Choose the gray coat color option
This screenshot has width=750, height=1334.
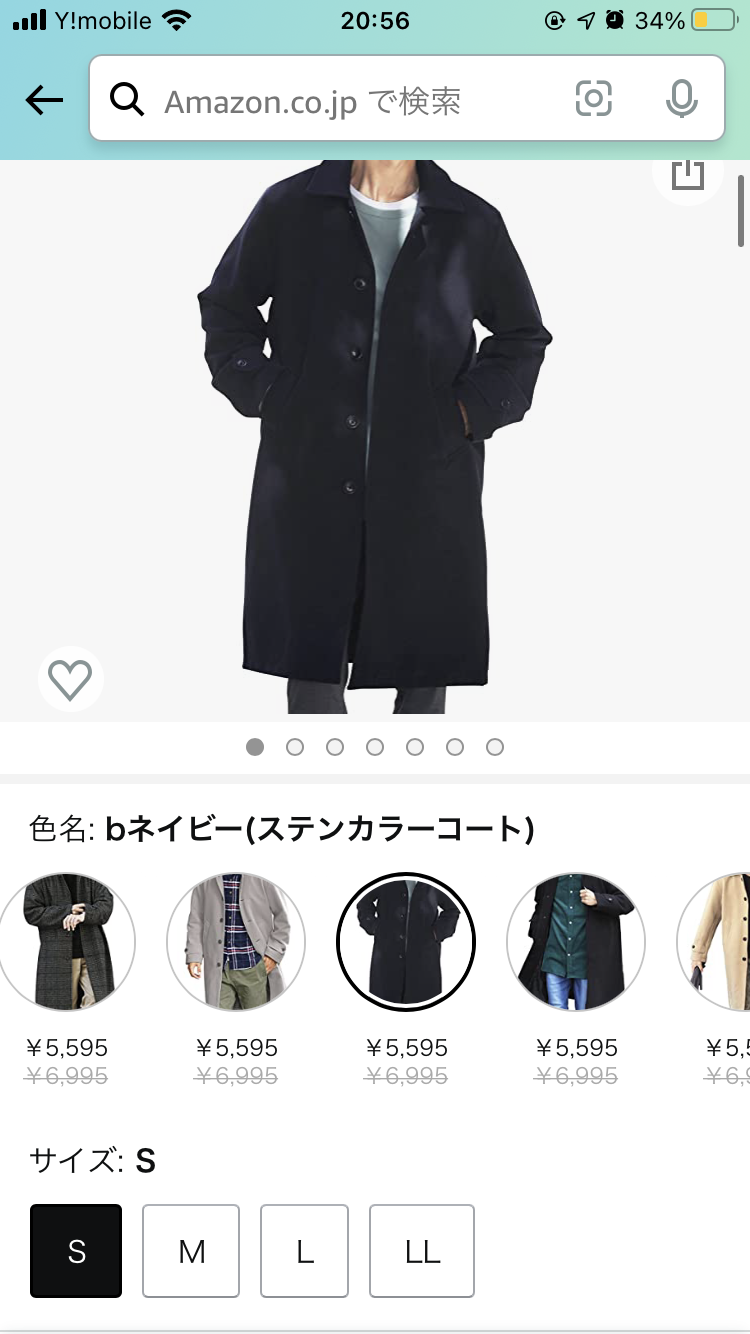click(236, 942)
